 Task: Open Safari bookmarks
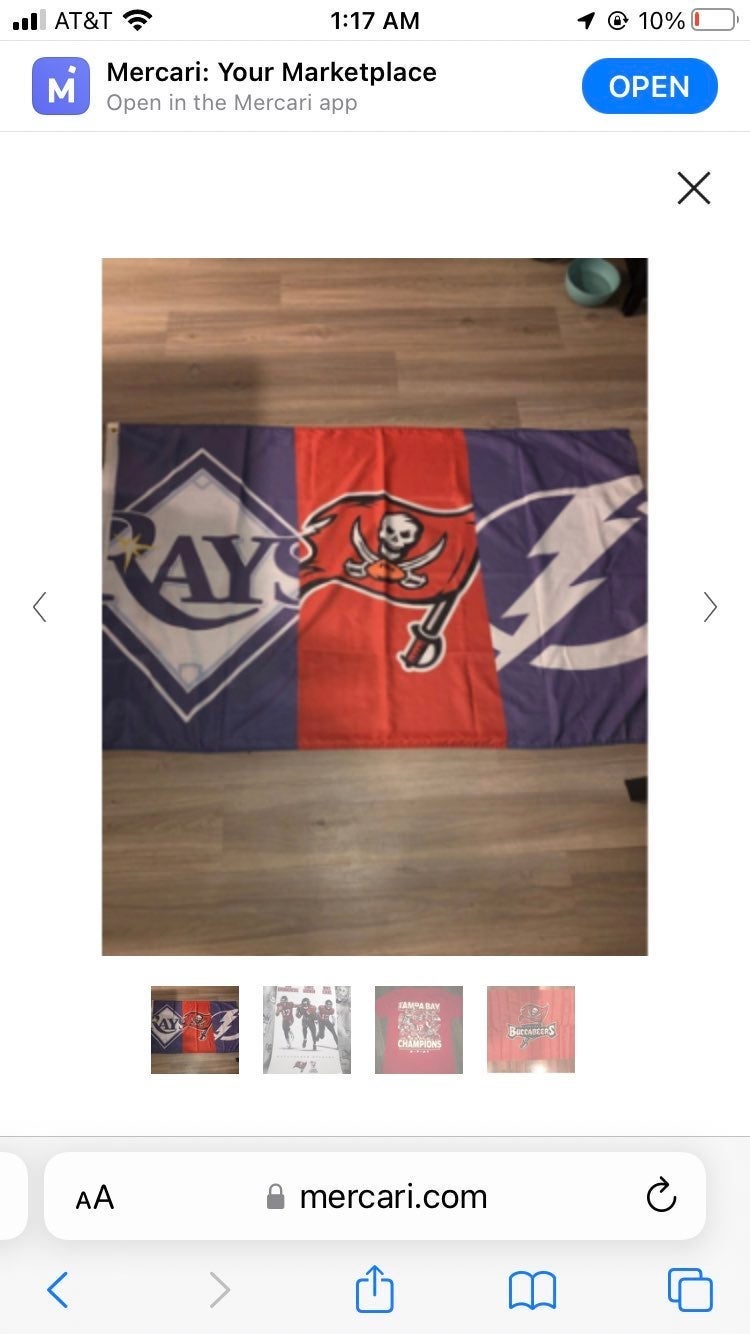point(532,1290)
